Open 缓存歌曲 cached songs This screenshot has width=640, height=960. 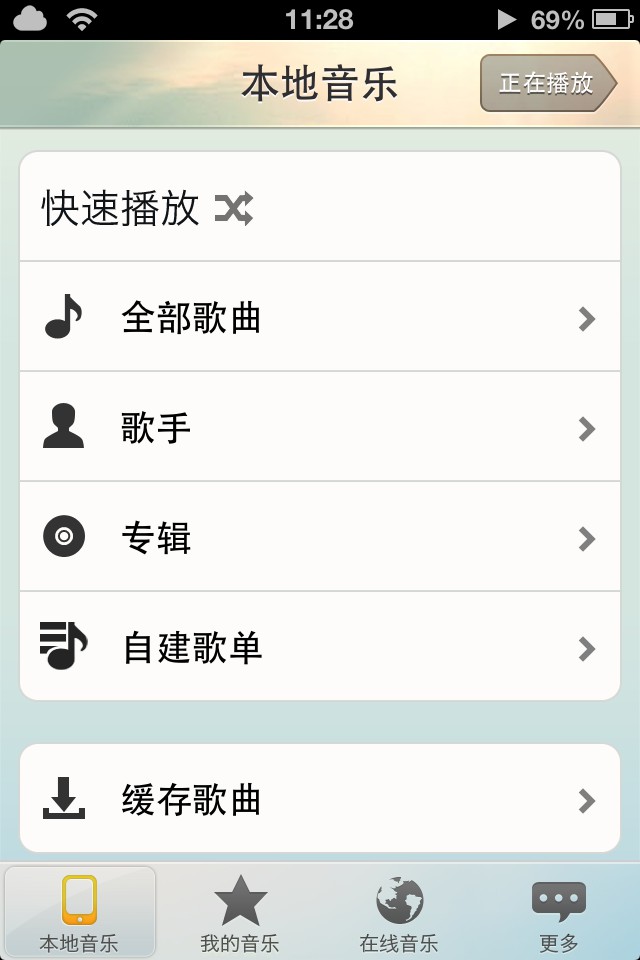320,800
